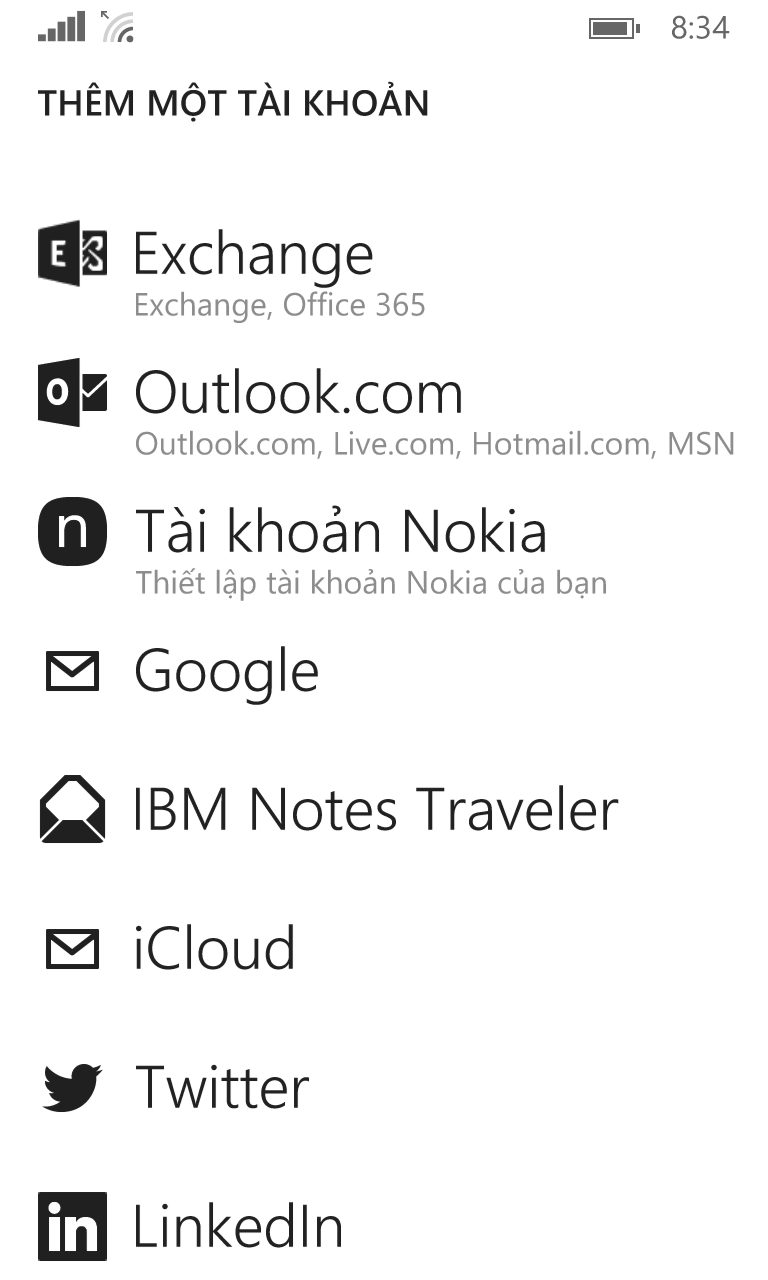768x1280 pixels.
Task: Choose Google account type
Action: click(x=226, y=671)
